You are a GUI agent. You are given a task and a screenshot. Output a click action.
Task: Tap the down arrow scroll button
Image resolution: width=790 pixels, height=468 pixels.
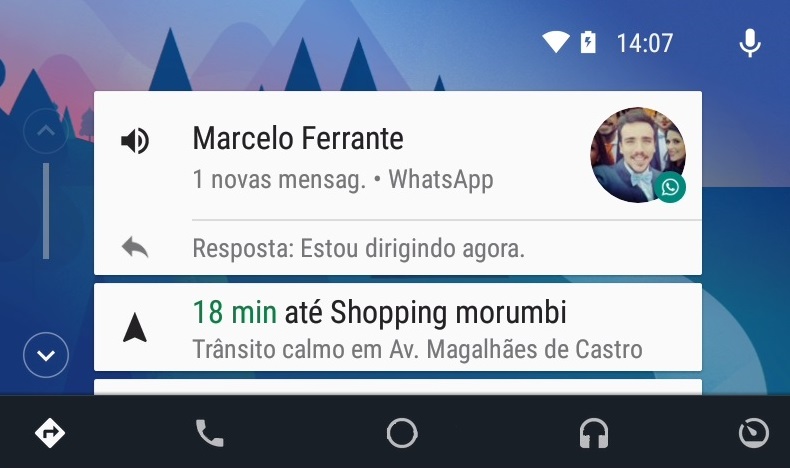point(45,355)
